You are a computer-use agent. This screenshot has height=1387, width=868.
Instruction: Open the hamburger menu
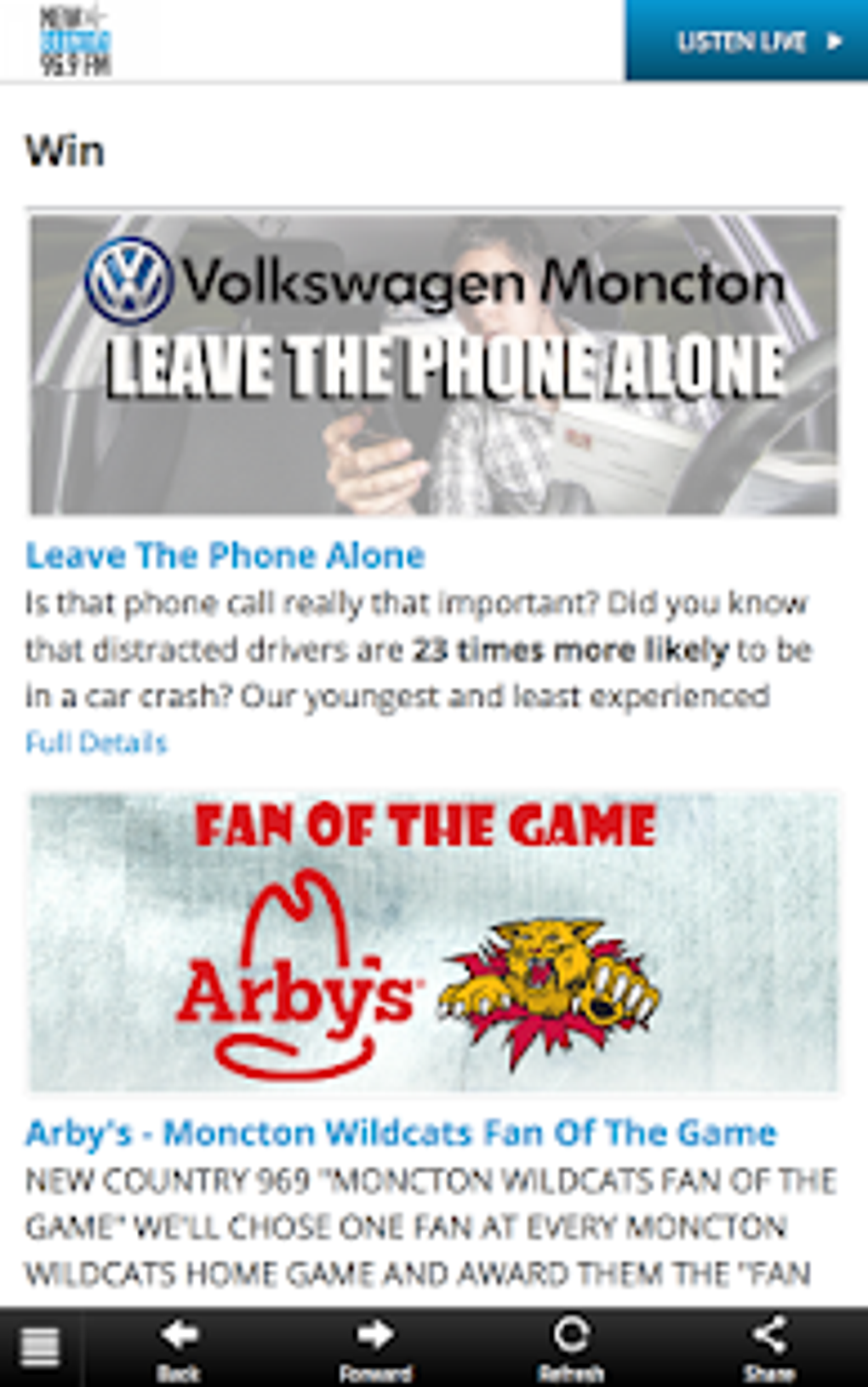(40, 1348)
